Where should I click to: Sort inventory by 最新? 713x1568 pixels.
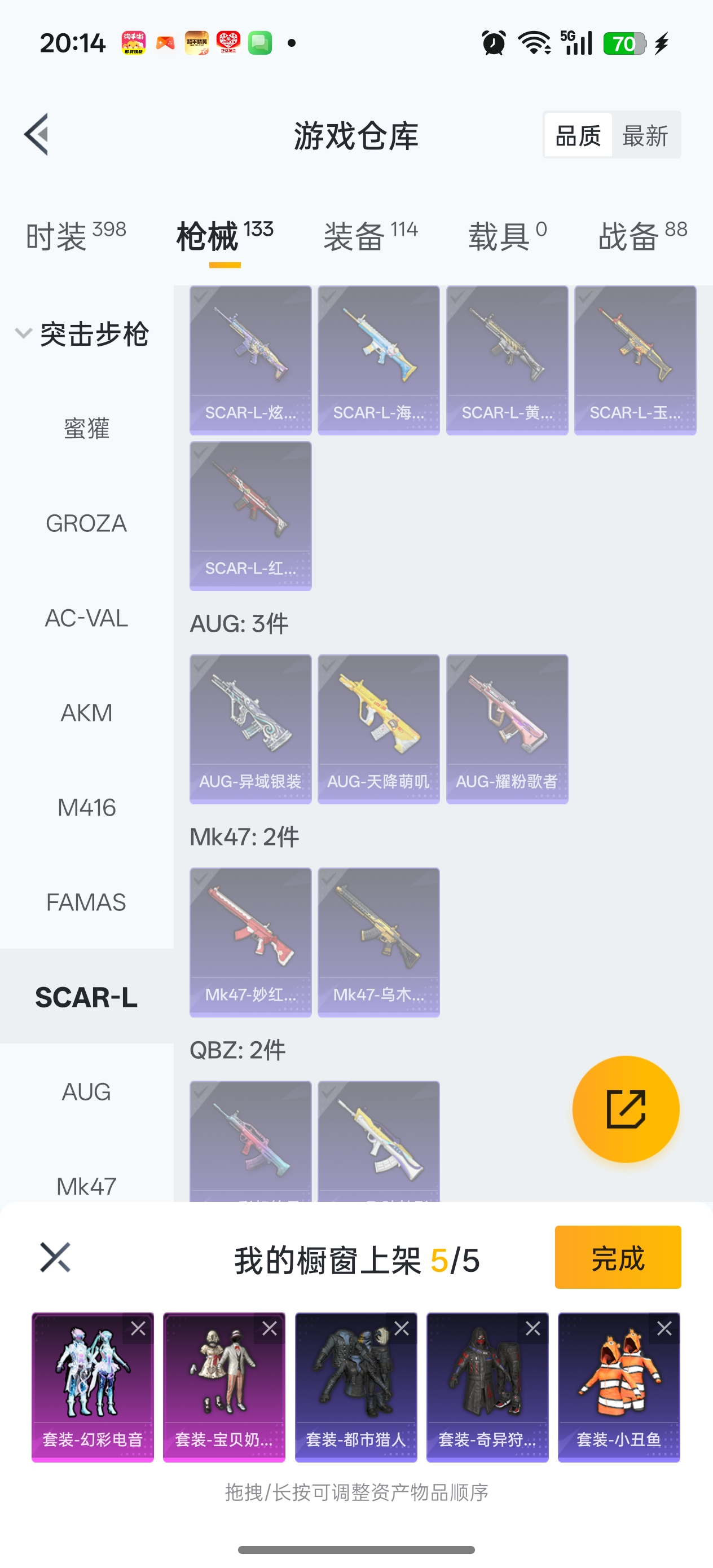coord(645,135)
